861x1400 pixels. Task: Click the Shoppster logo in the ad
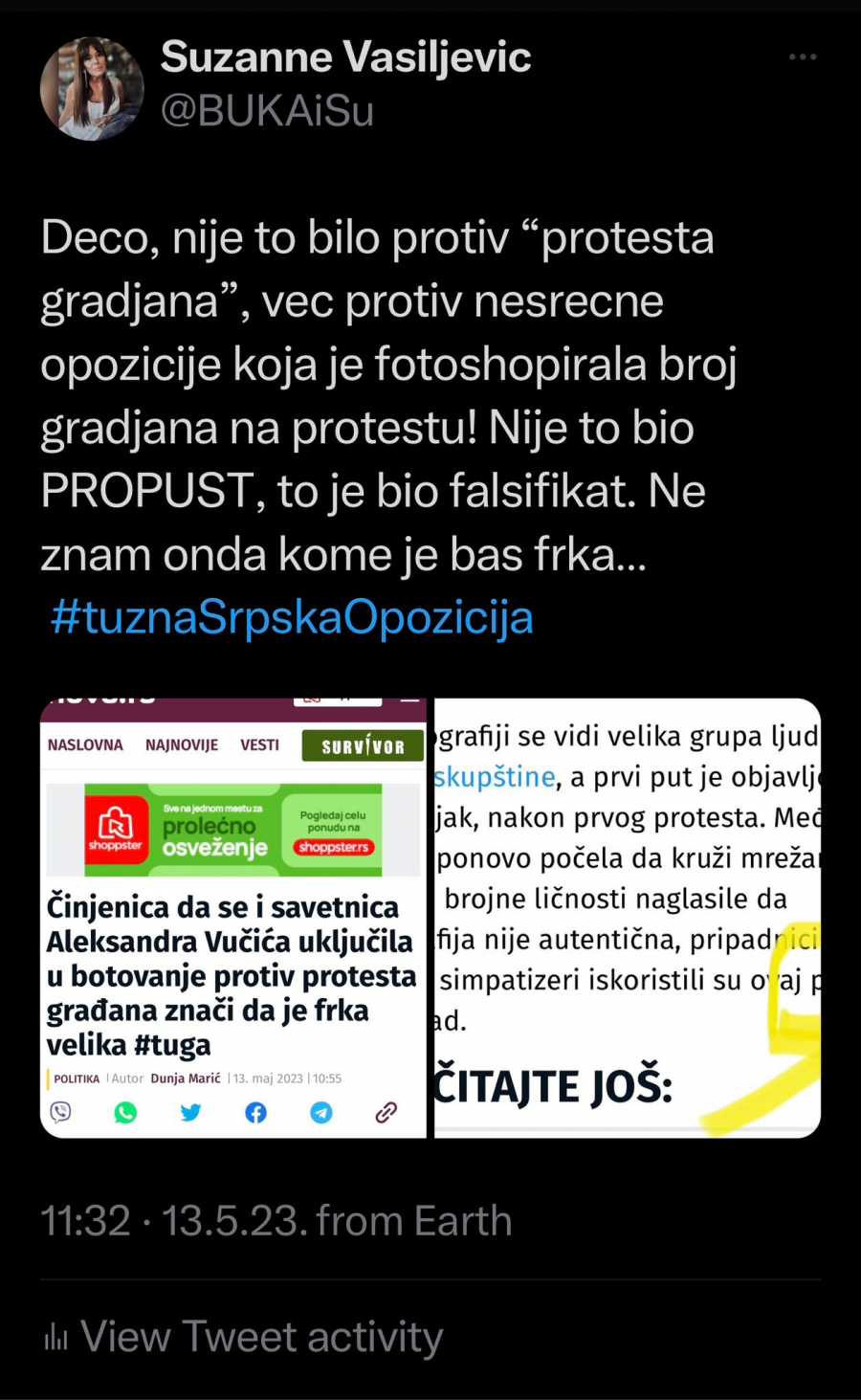pyautogui.click(x=116, y=829)
